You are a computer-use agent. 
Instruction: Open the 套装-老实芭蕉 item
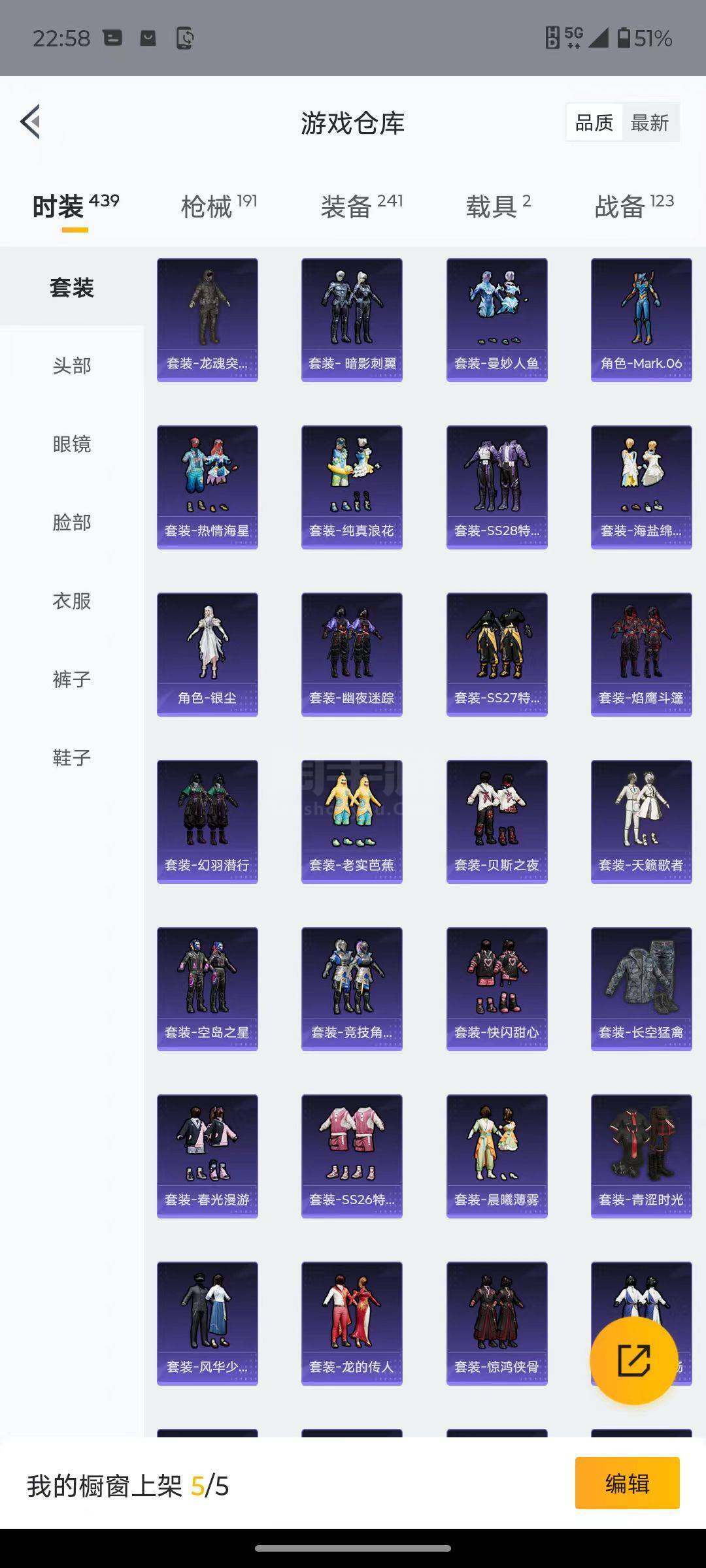[x=352, y=822]
